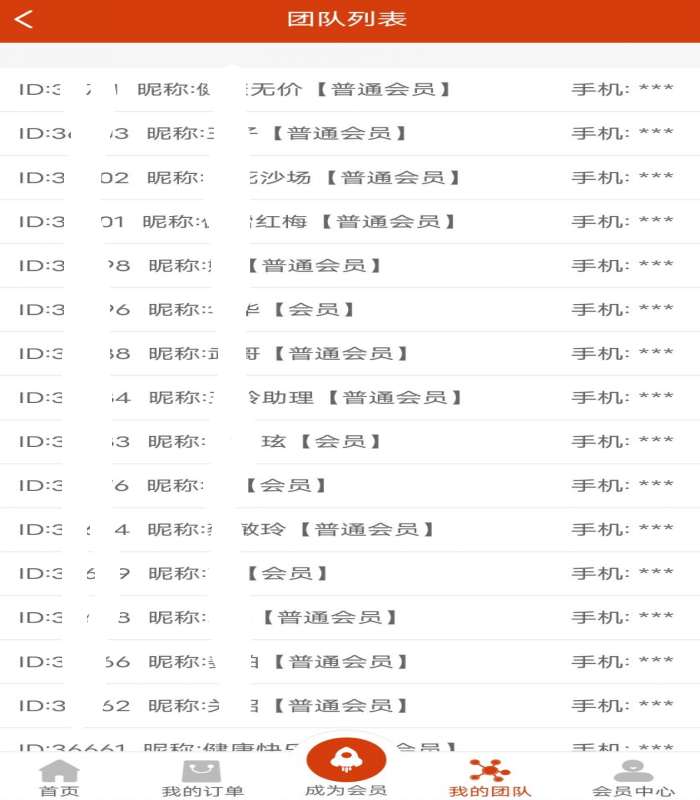Open the 我的订单 tab
The width and height of the screenshot is (700, 800).
coord(202,778)
